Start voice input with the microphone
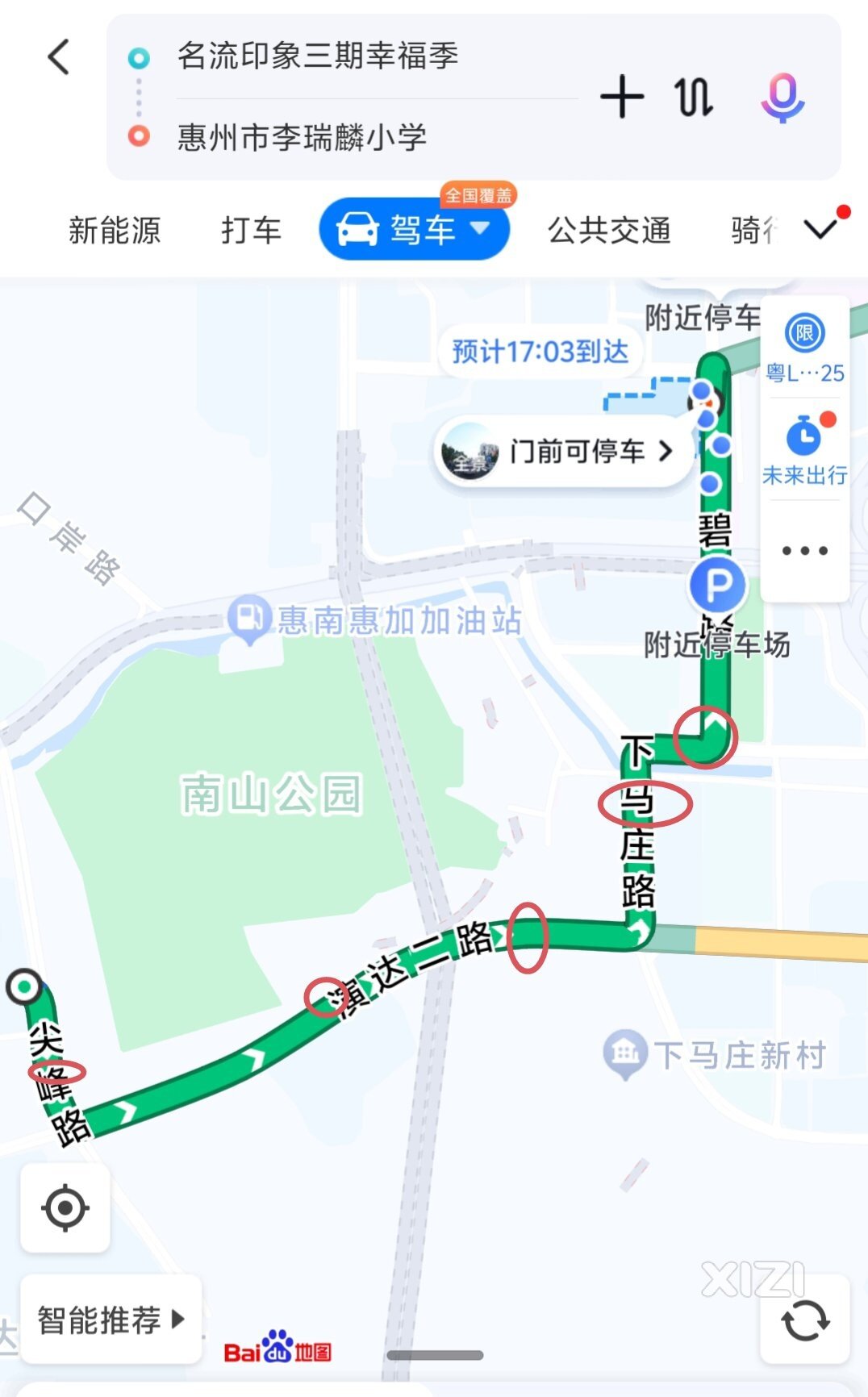This screenshot has height=1397, width=868. (x=782, y=98)
